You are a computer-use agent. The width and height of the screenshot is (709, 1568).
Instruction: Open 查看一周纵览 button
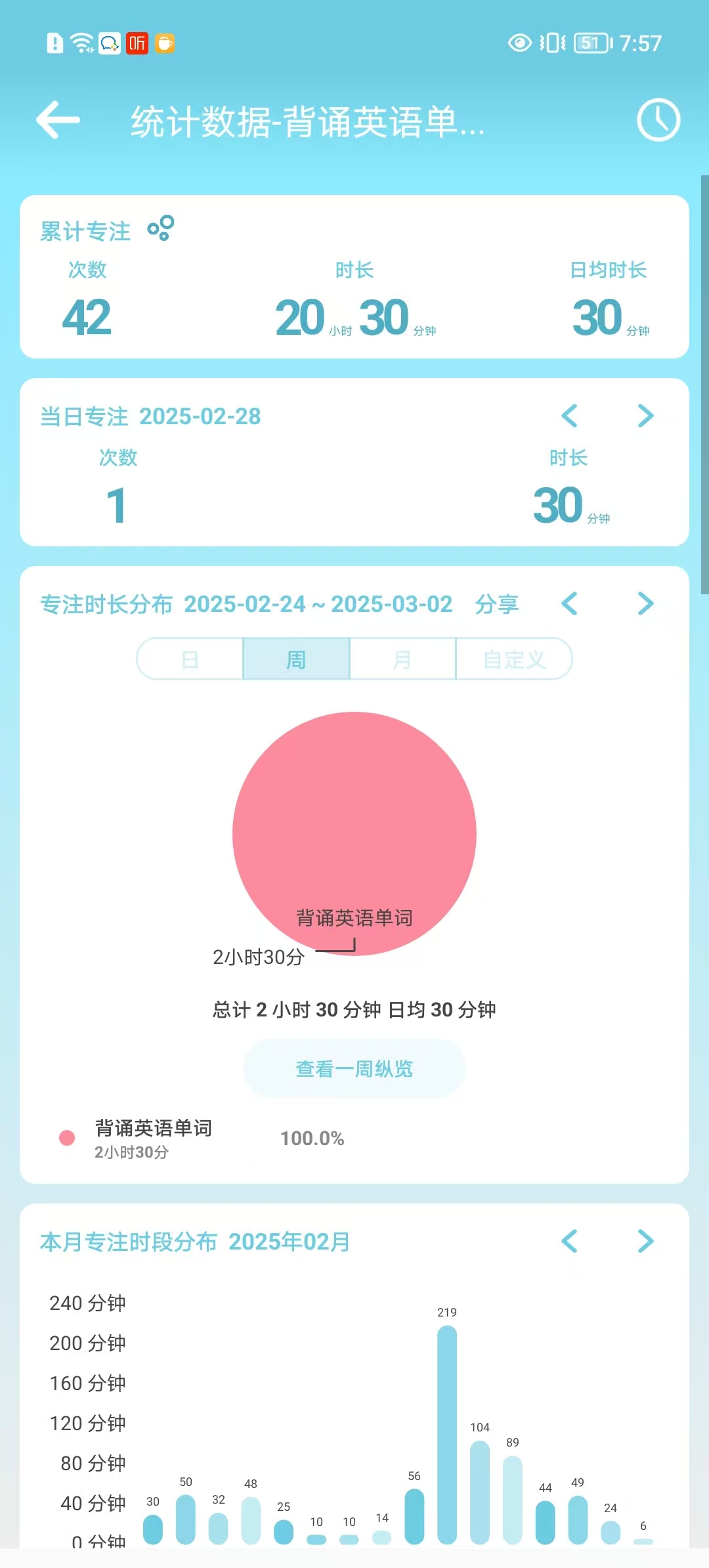click(354, 1068)
